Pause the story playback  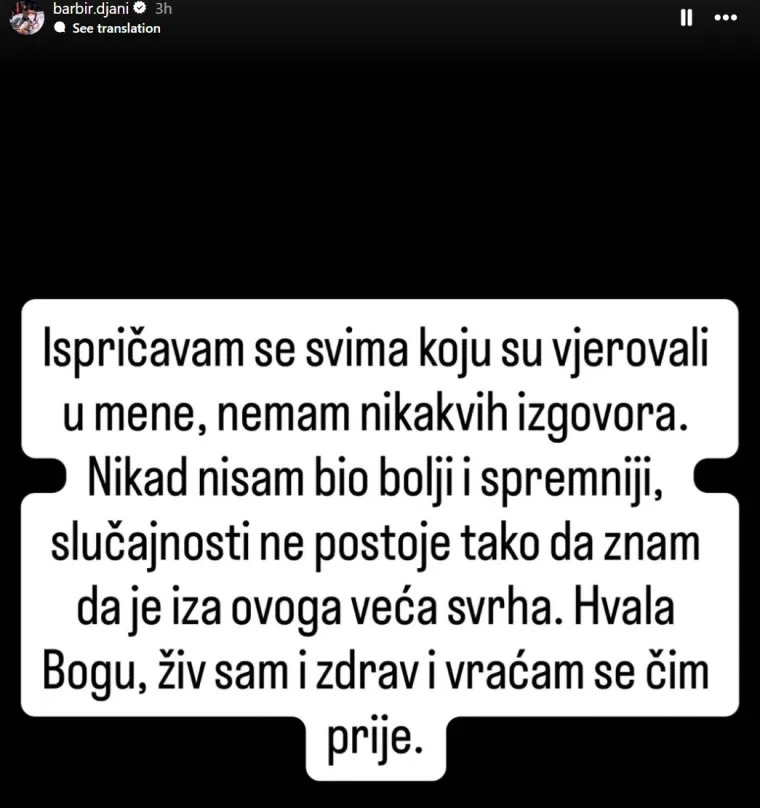tap(687, 18)
